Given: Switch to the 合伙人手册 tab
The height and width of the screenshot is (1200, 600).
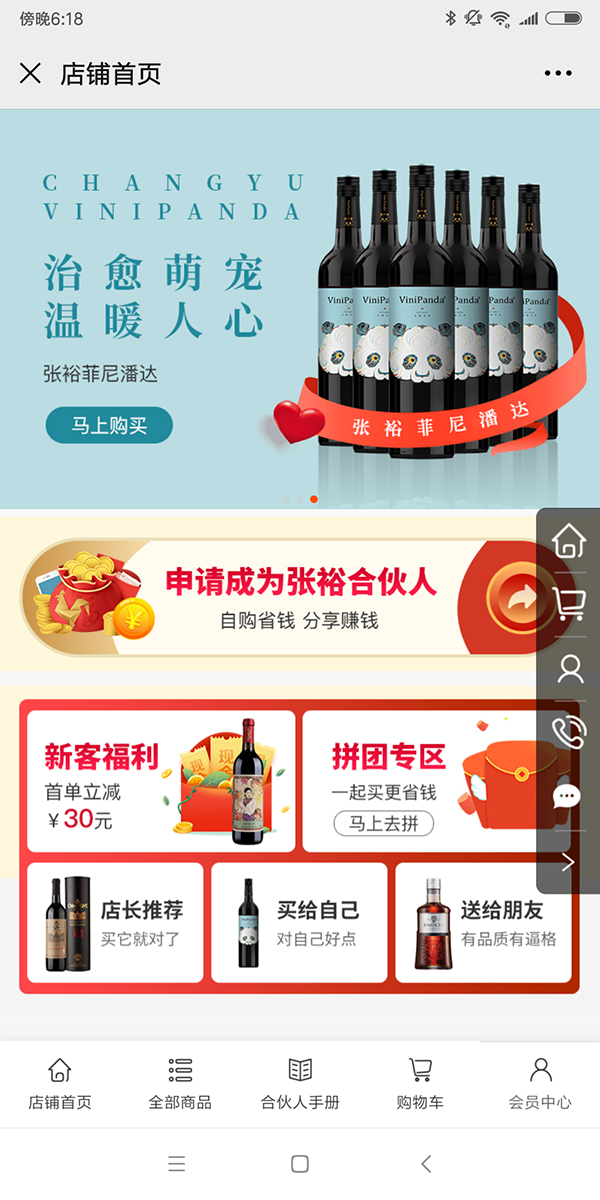Looking at the screenshot, I should pos(300,1084).
